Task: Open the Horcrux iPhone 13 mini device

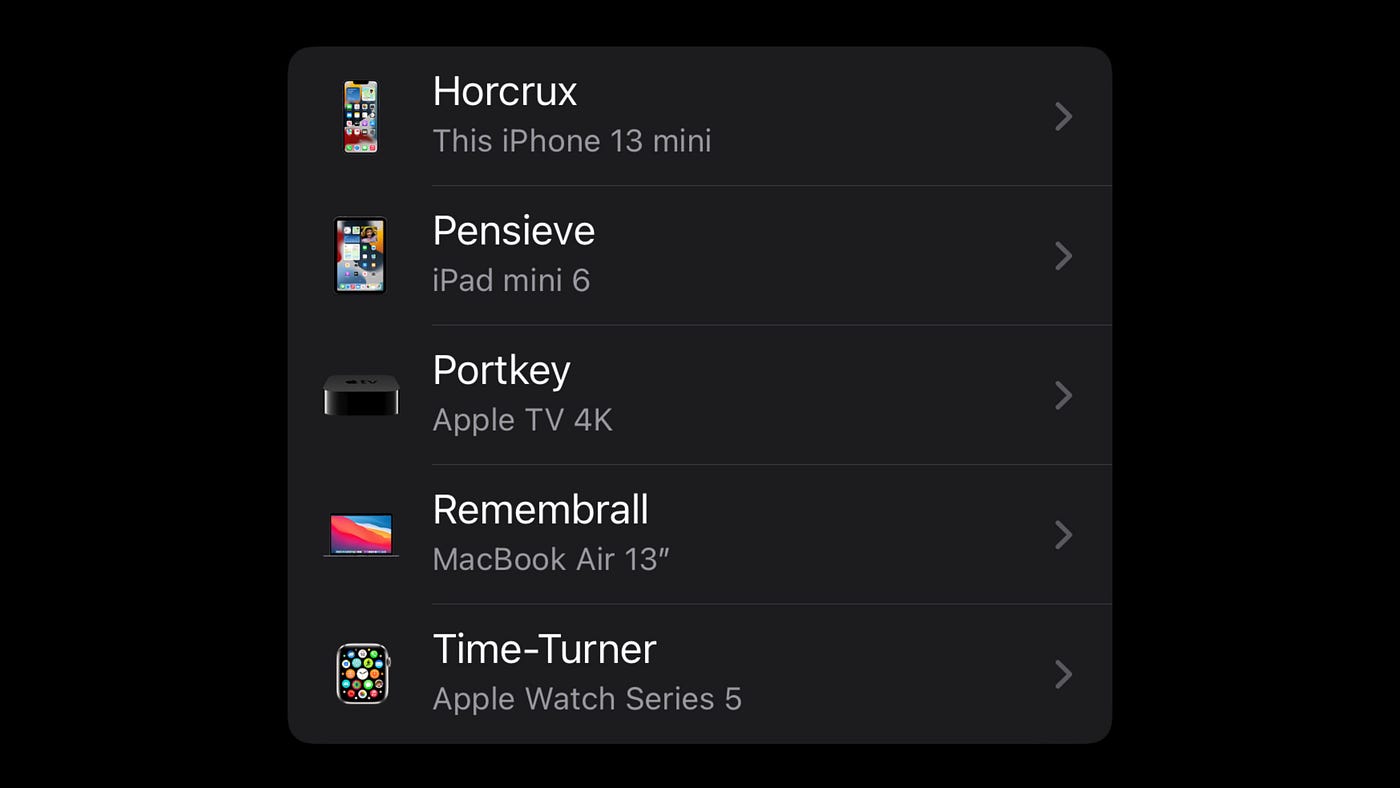Action: 700,116
